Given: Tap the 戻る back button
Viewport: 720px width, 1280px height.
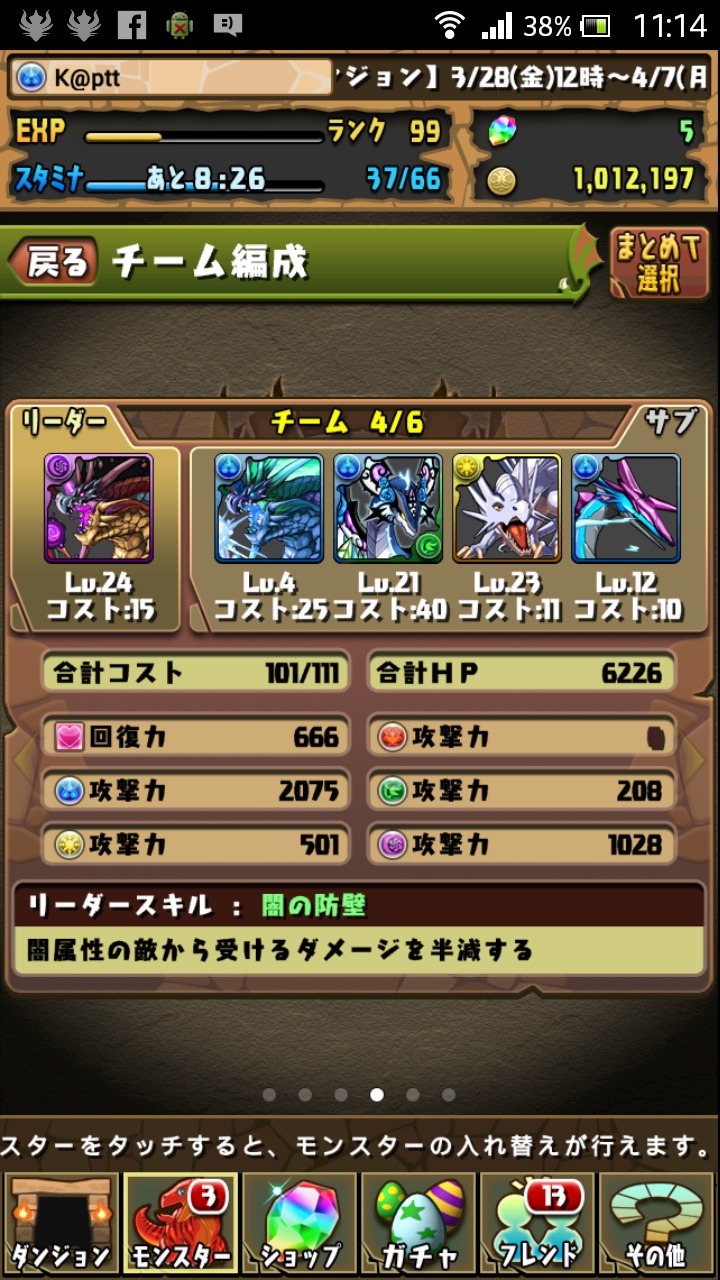Looking at the screenshot, I should click(53, 262).
